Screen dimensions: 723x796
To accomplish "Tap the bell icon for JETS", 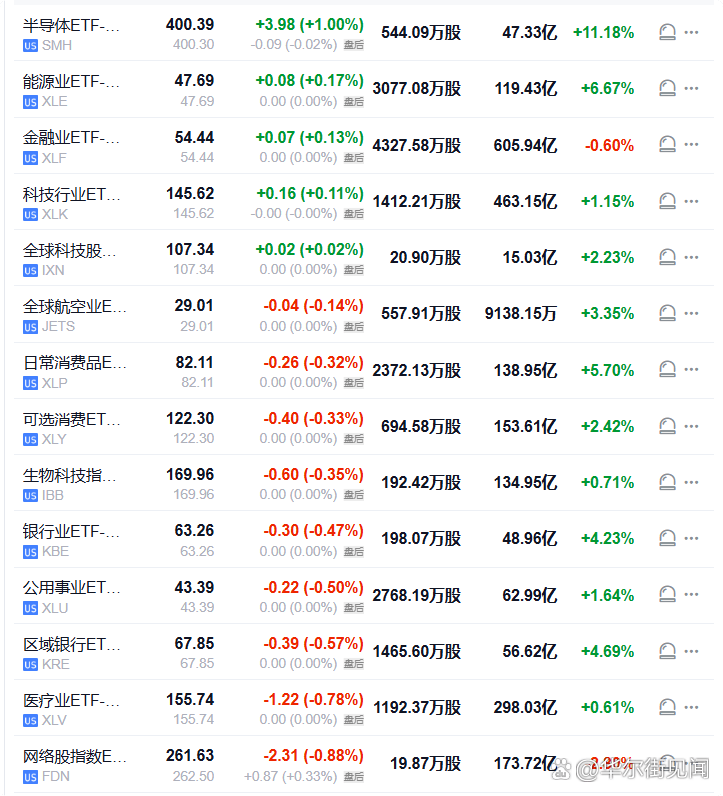I will point(668,314).
